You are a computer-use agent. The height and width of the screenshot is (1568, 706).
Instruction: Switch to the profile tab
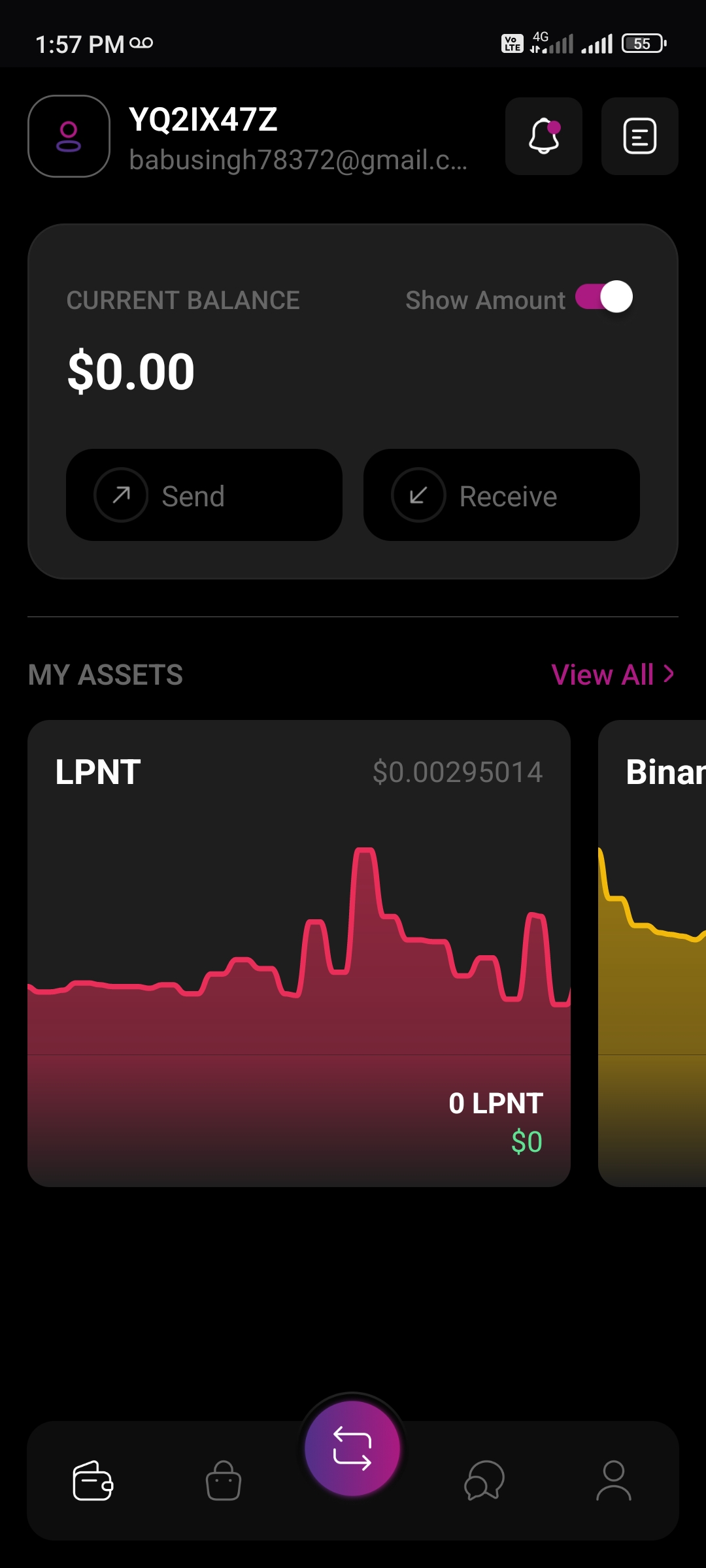tap(613, 1480)
